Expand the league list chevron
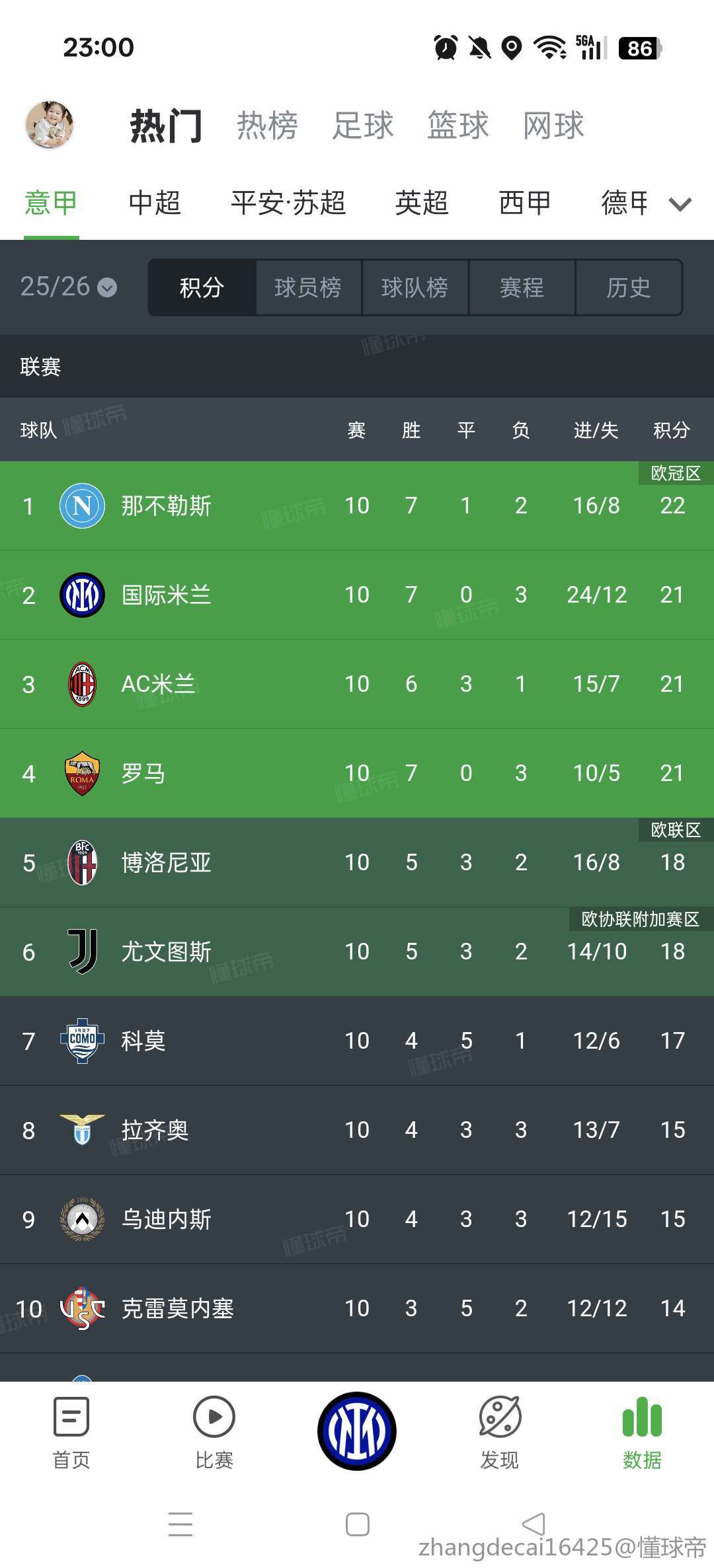The image size is (714, 1568). pyautogui.click(x=680, y=204)
